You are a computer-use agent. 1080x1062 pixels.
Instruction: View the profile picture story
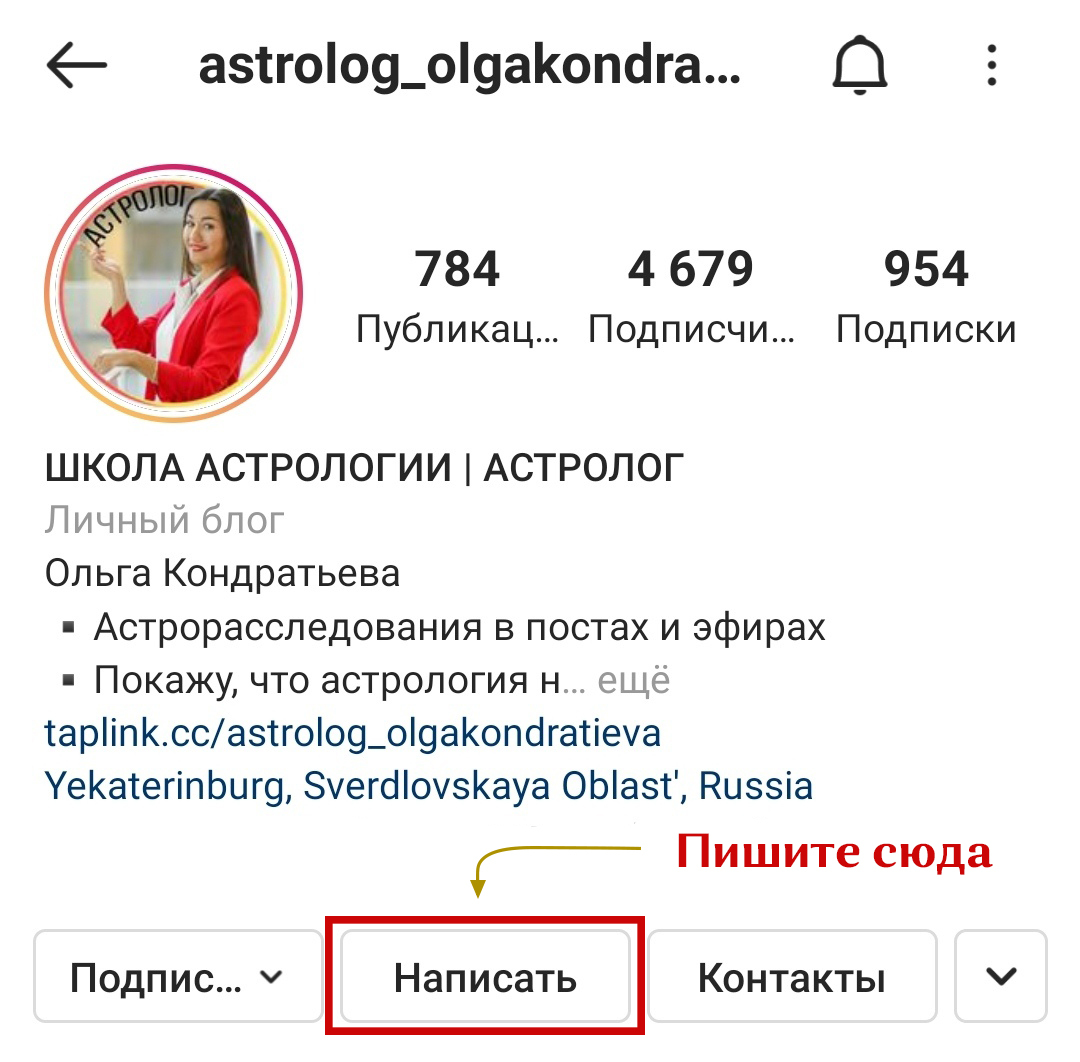pos(174,293)
